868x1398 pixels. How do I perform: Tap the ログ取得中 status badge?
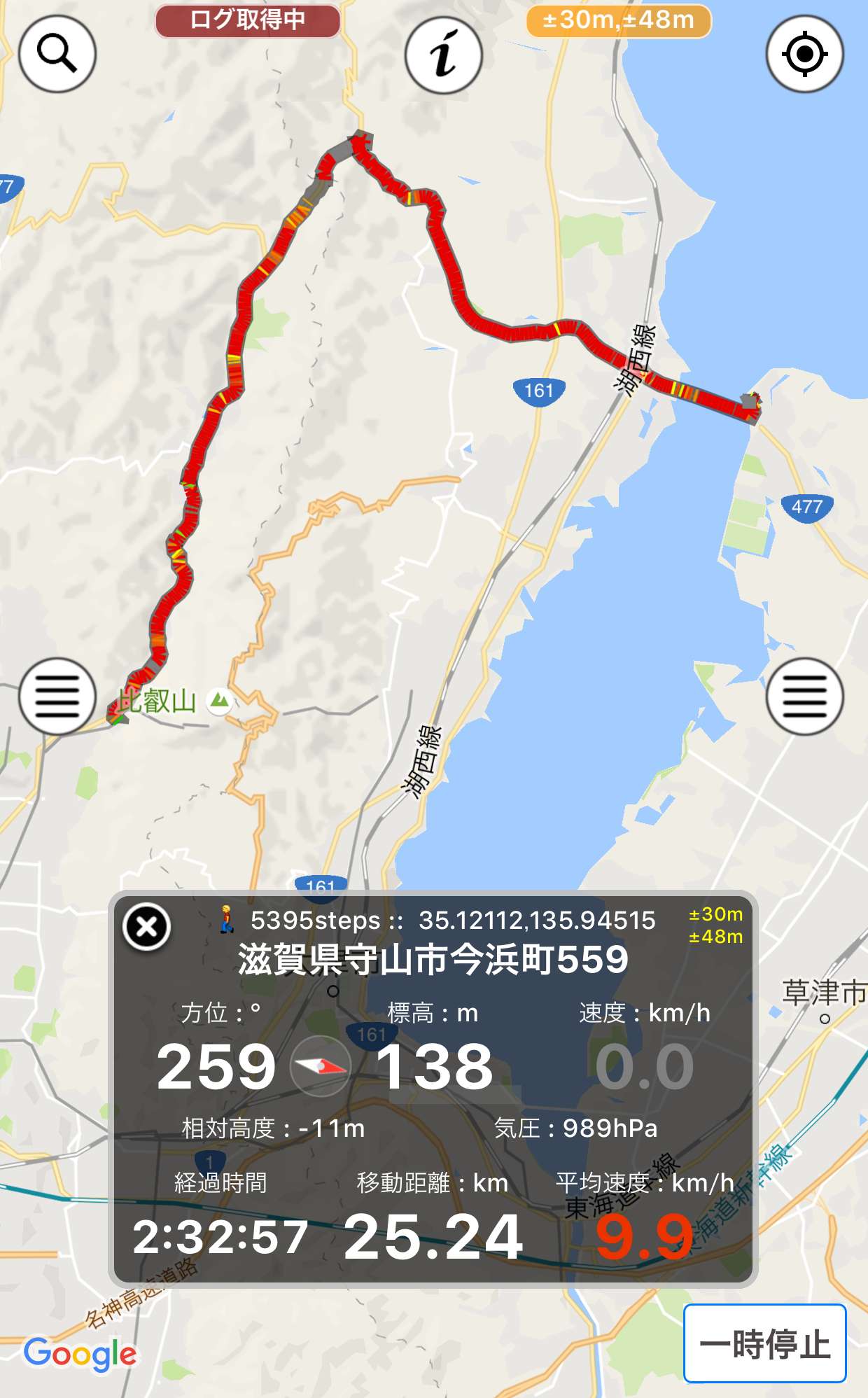pyautogui.click(x=248, y=20)
